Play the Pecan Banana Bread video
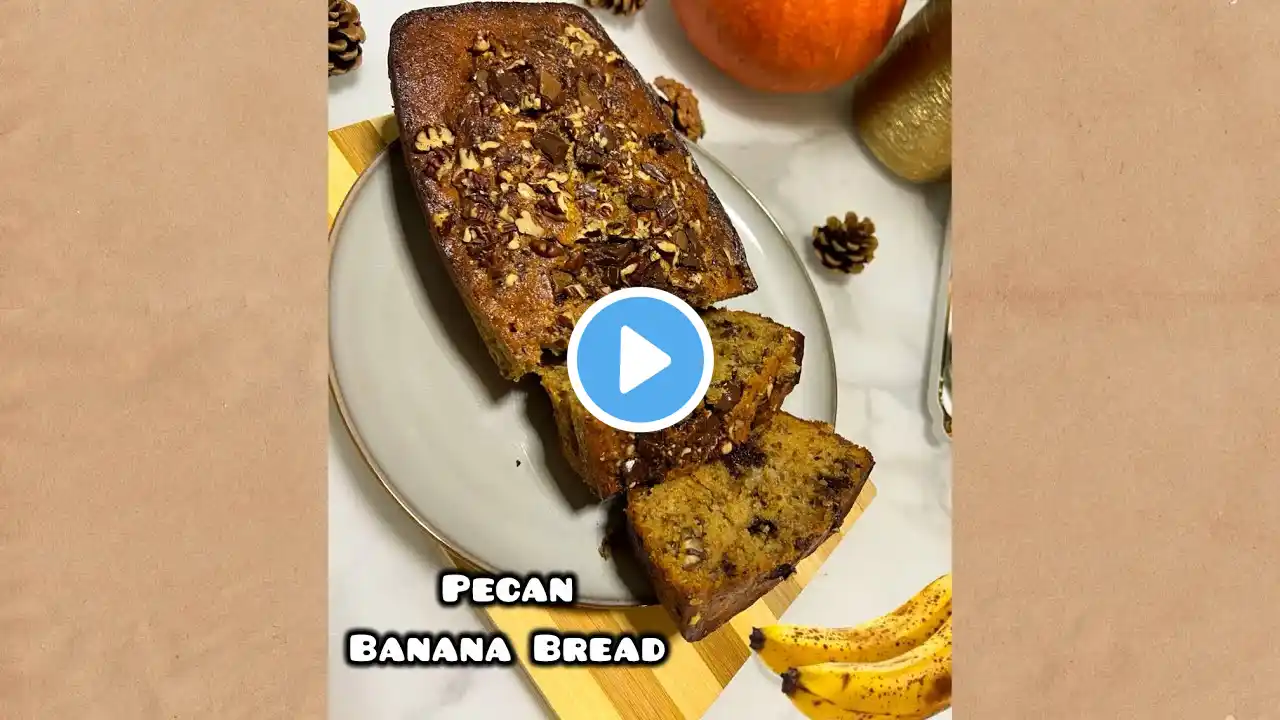The width and height of the screenshot is (1280, 720). point(640,360)
